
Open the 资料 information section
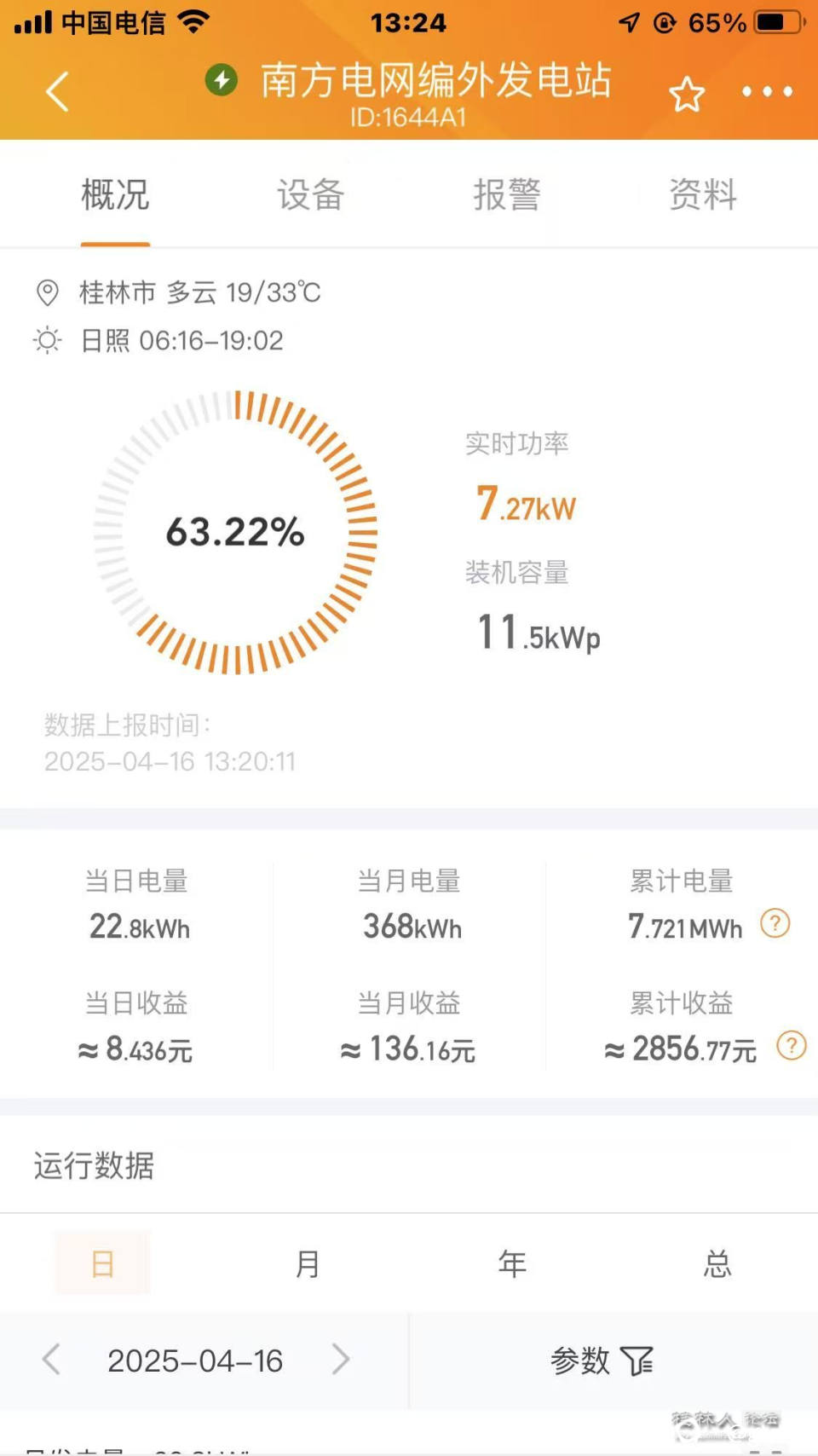[702, 194]
